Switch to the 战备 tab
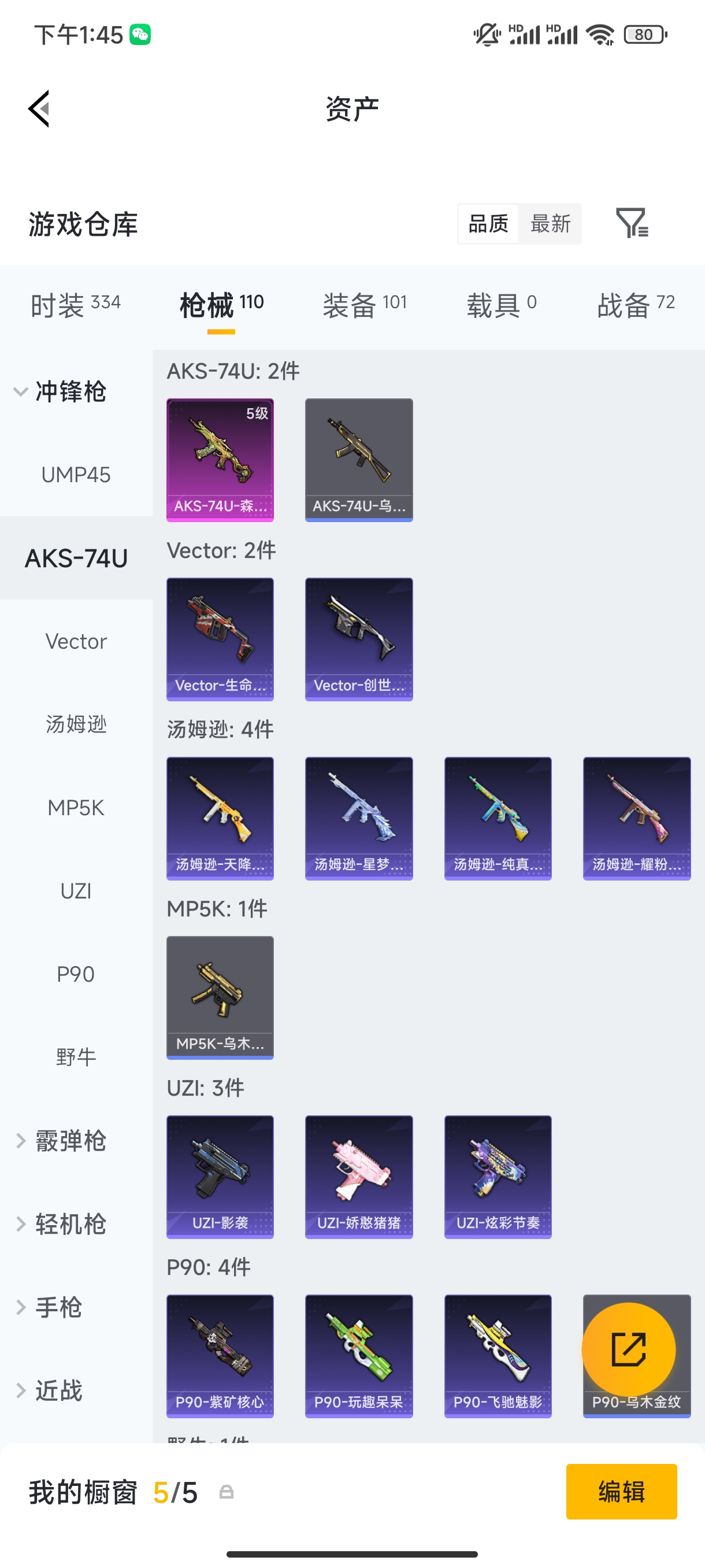The width and height of the screenshot is (705, 1568). pos(636,304)
